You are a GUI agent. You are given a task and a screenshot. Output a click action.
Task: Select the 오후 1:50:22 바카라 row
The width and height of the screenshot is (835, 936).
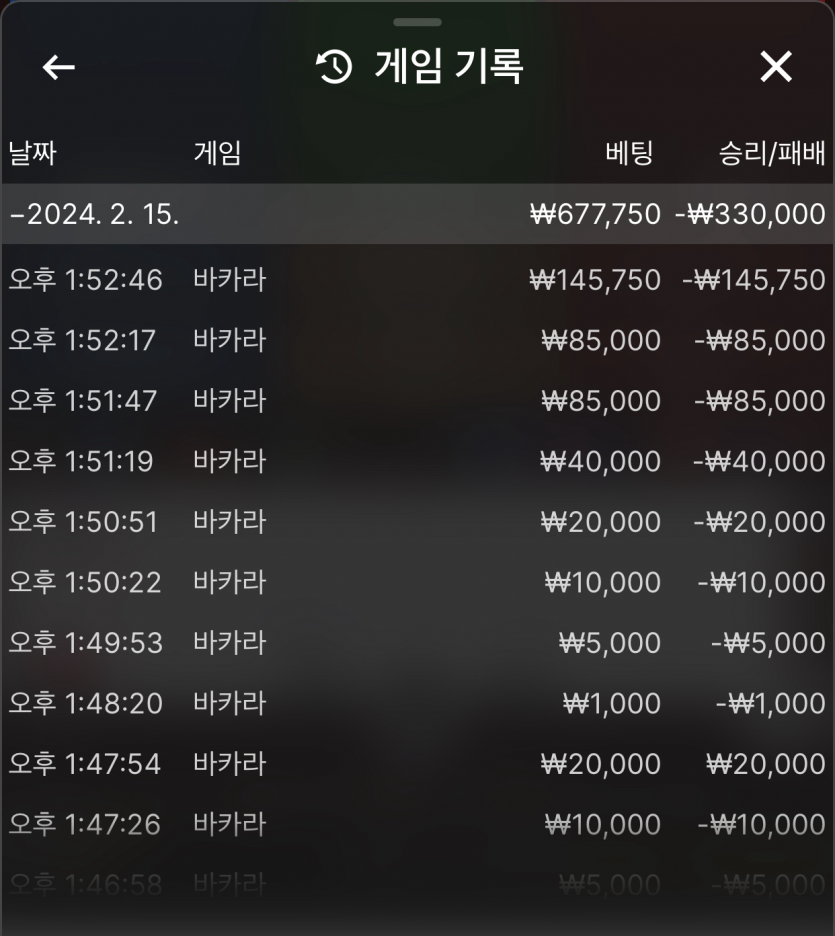coord(417,582)
